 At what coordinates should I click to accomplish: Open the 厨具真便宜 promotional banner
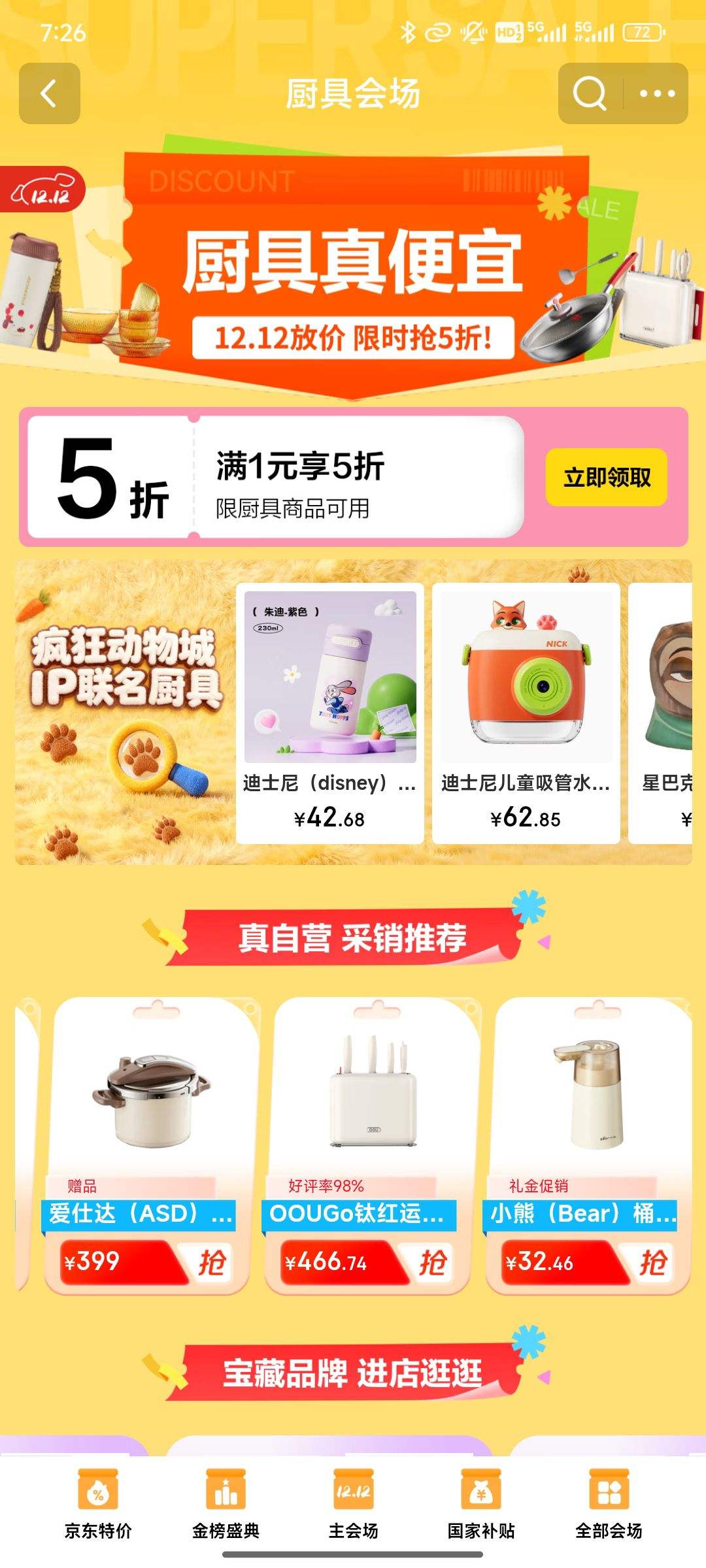coord(353,261)
